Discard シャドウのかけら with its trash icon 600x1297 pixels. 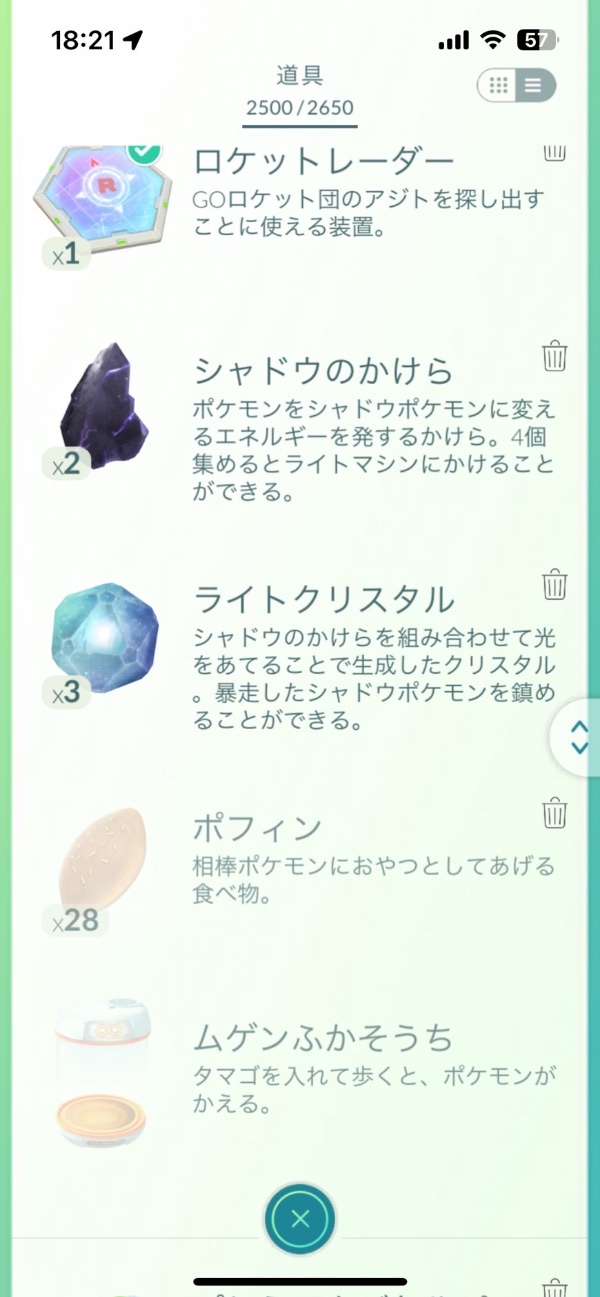tap(555, 356)
